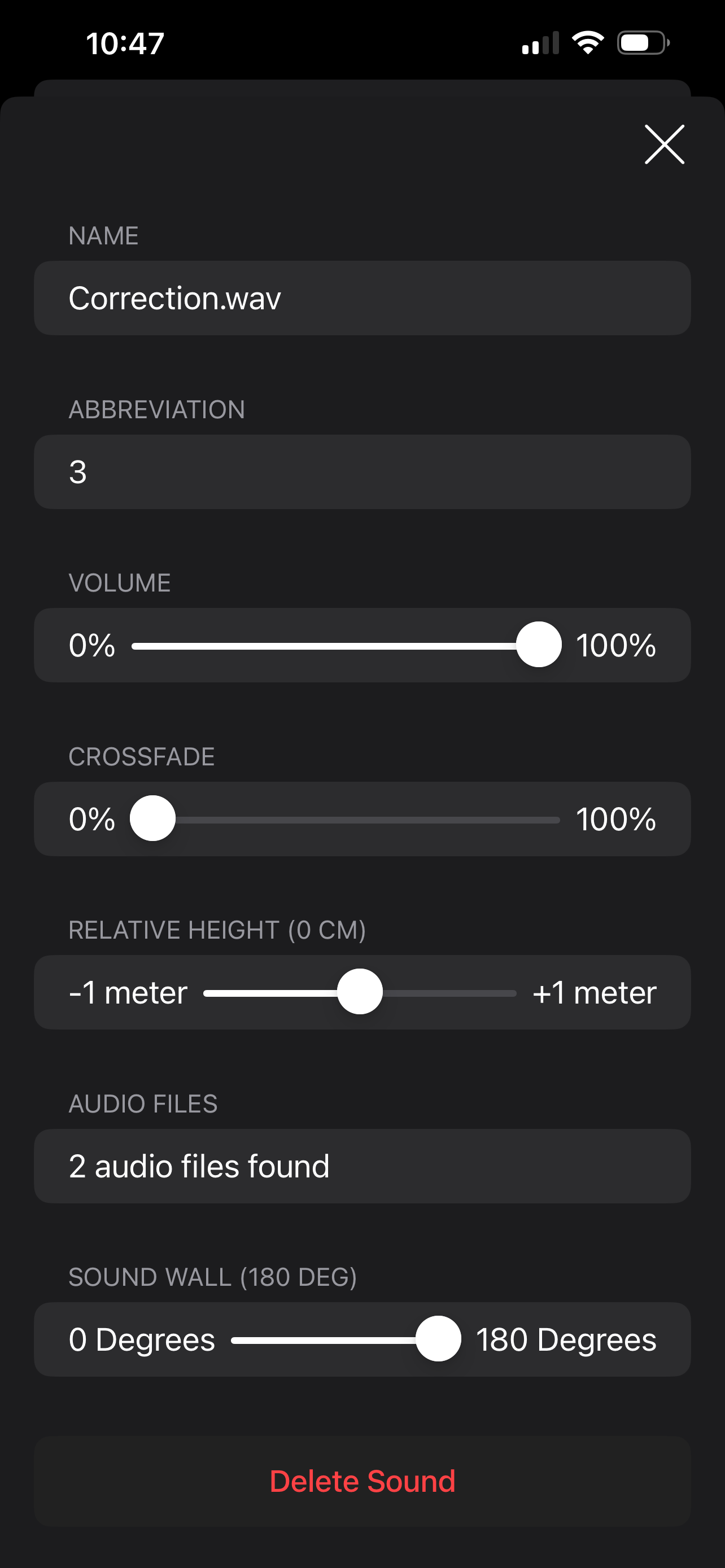The image size is (725, 1568).
Task: Edit the Name field Correction.wav
Action: [362, 298]
